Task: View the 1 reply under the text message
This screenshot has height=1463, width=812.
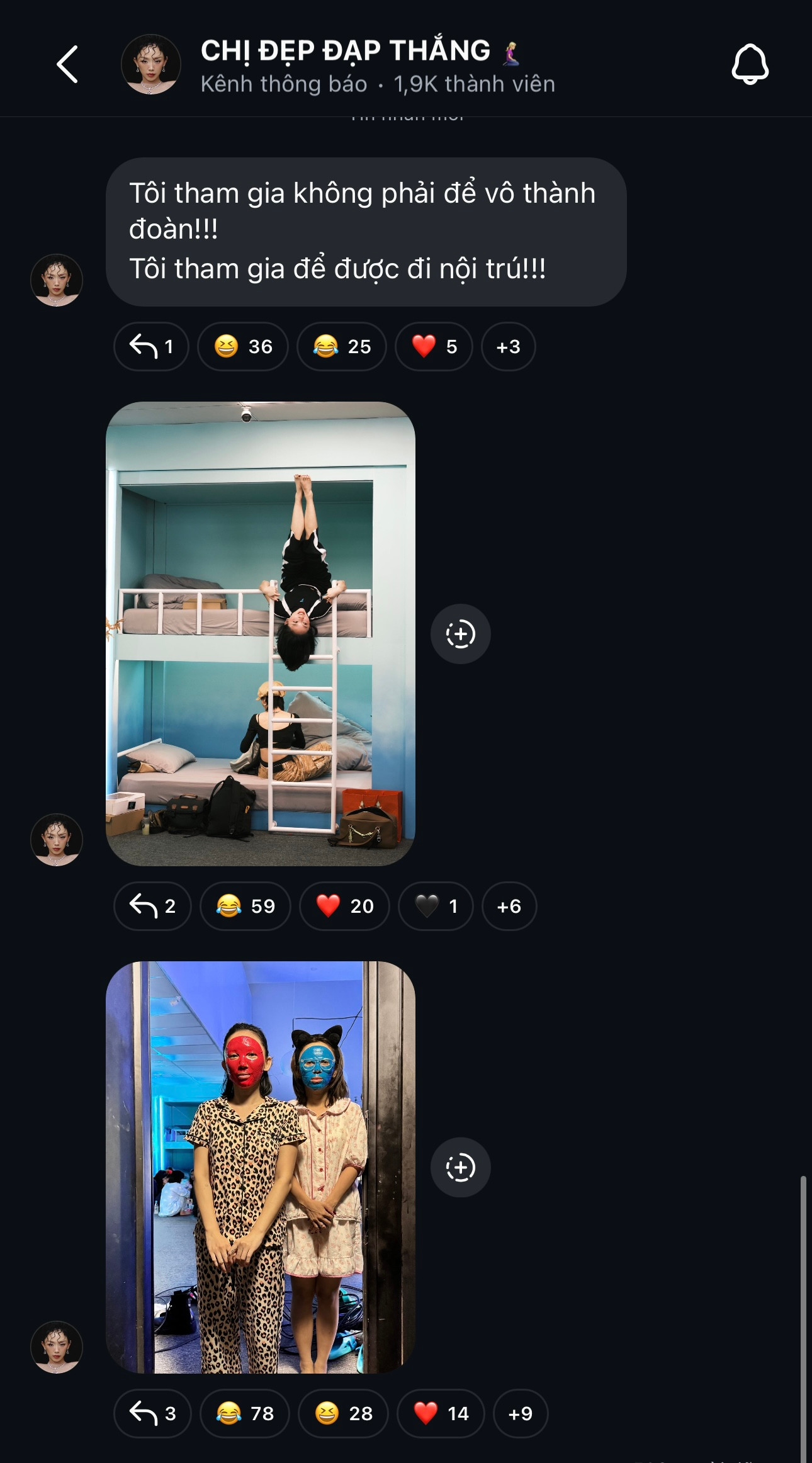Action: pos(151,346)
